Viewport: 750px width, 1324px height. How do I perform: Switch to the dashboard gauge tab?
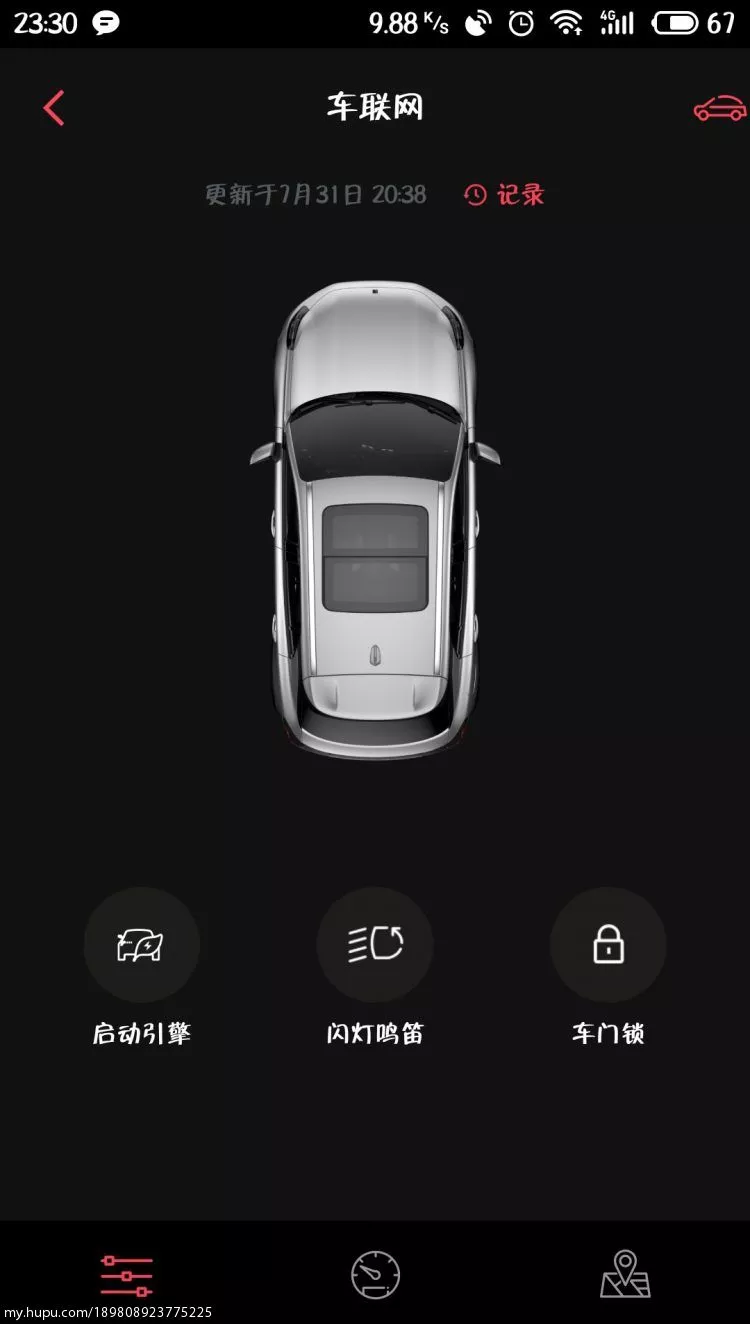(x=375, y=1275)
